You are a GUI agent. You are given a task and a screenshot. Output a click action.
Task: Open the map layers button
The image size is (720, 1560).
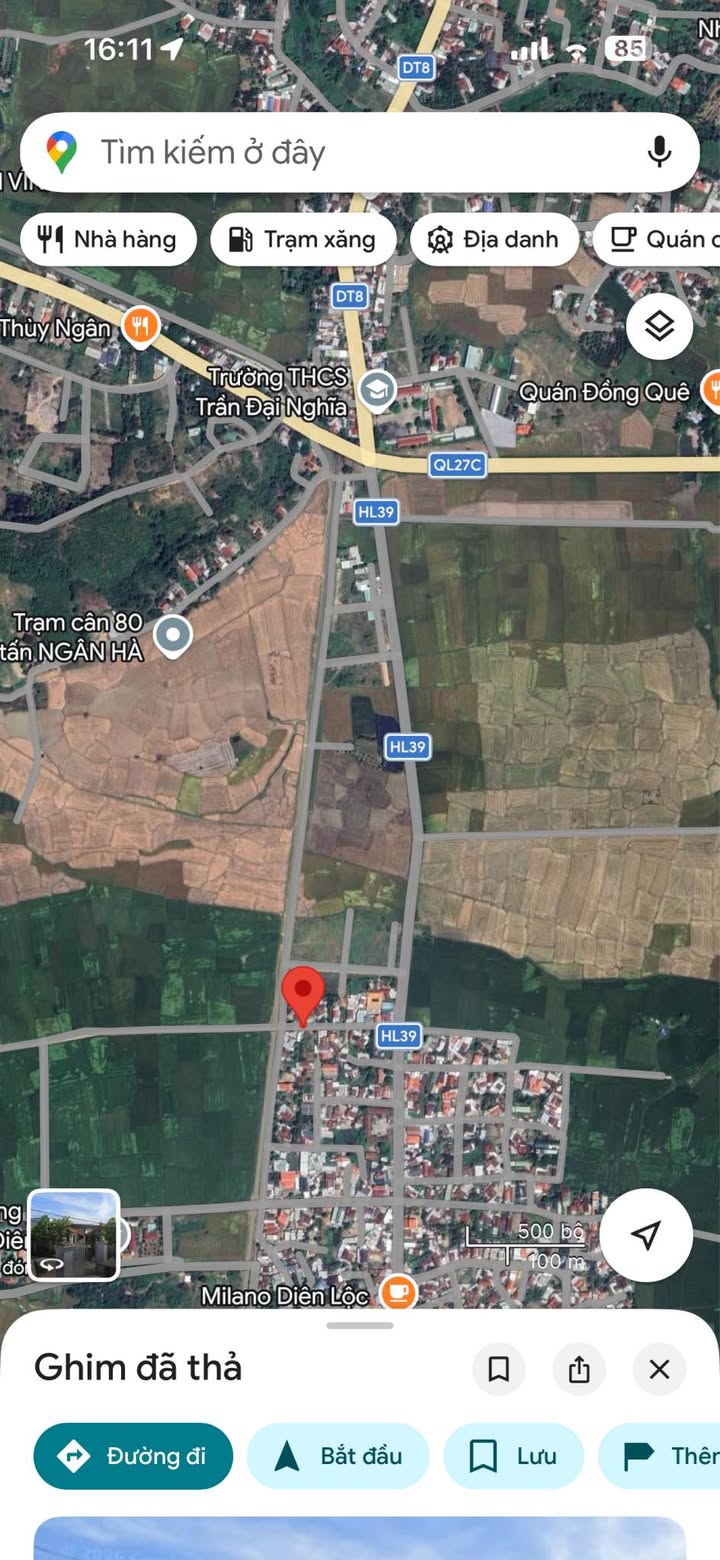(x=659, y=326)
